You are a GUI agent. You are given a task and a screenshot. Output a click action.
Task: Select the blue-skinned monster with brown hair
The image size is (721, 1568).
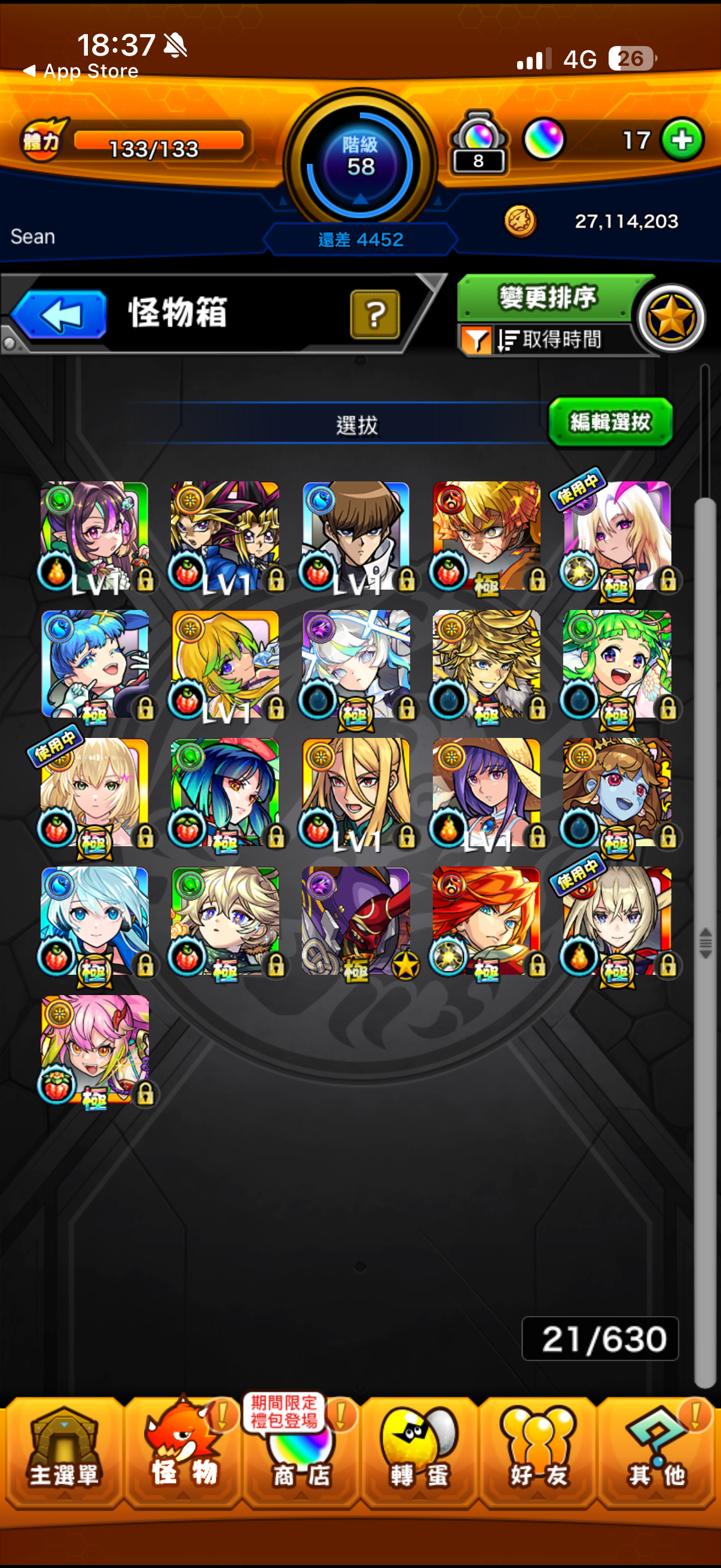coord(616,791)
